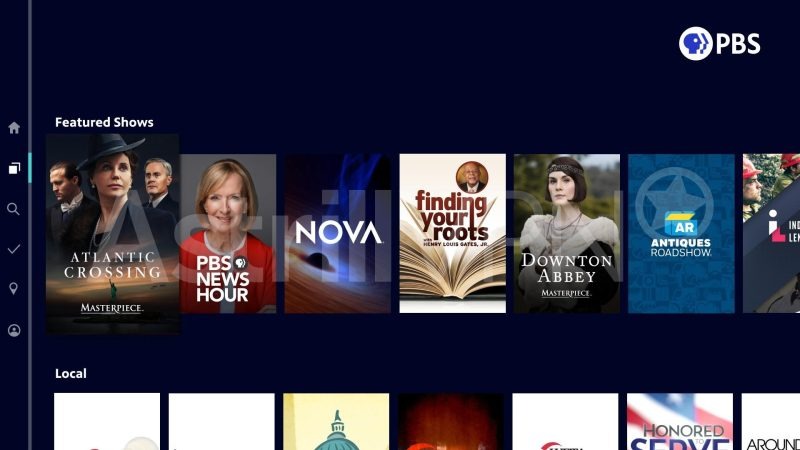Screen dimensions: 800x450
Task: Open My List checkmark icon
Action: (x=14, y=249)
